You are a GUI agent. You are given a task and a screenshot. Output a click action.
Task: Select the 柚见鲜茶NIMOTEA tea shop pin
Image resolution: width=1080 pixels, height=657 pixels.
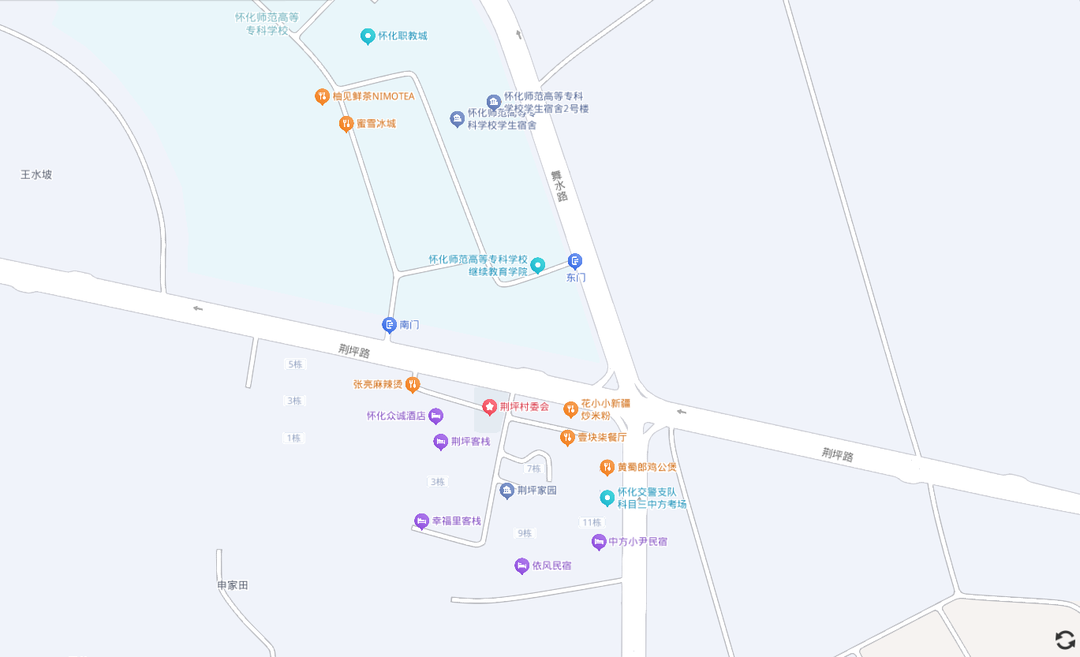click(x=322, y=97)
